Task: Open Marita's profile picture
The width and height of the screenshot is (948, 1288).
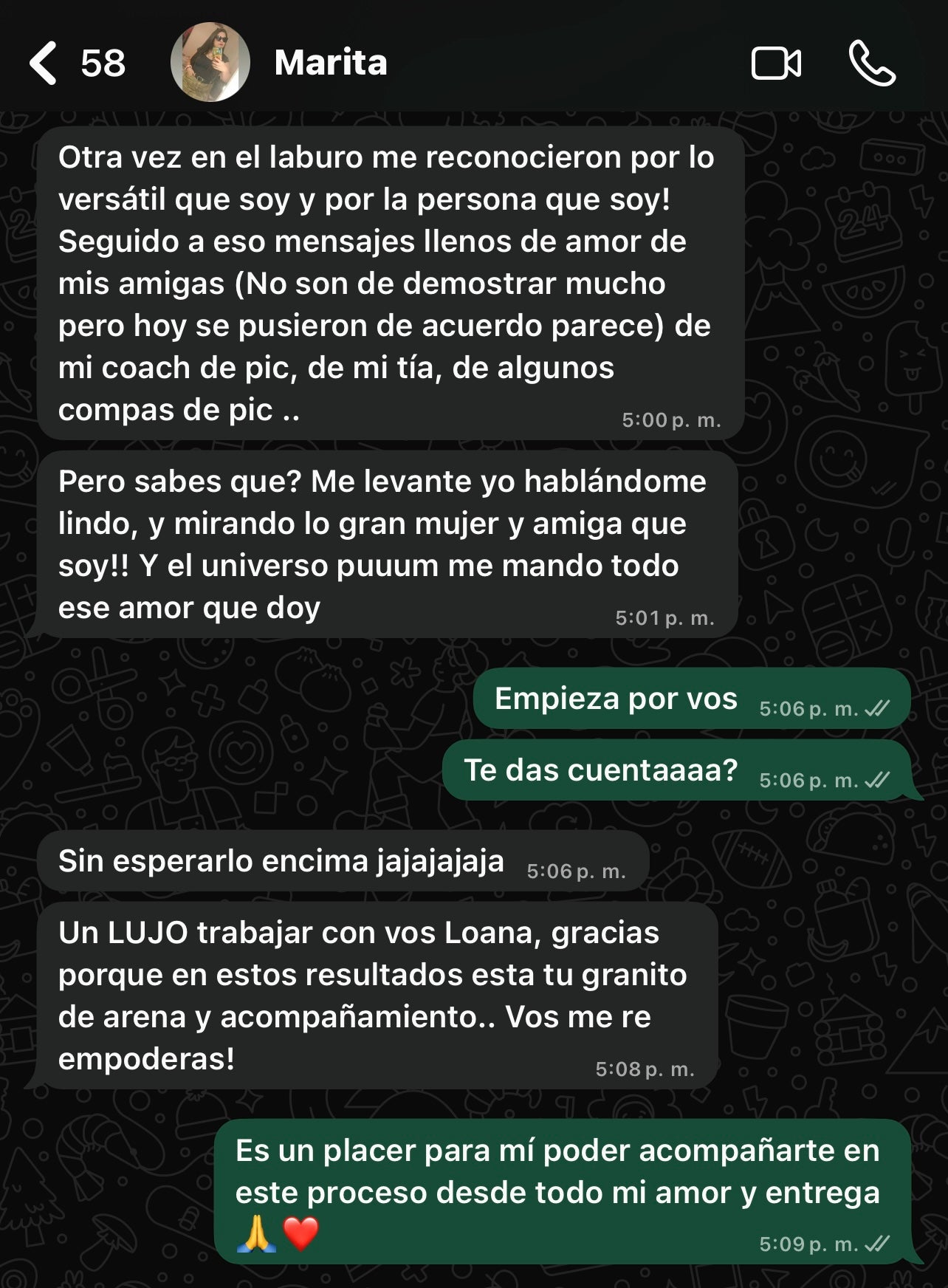Action: [210, 62]
